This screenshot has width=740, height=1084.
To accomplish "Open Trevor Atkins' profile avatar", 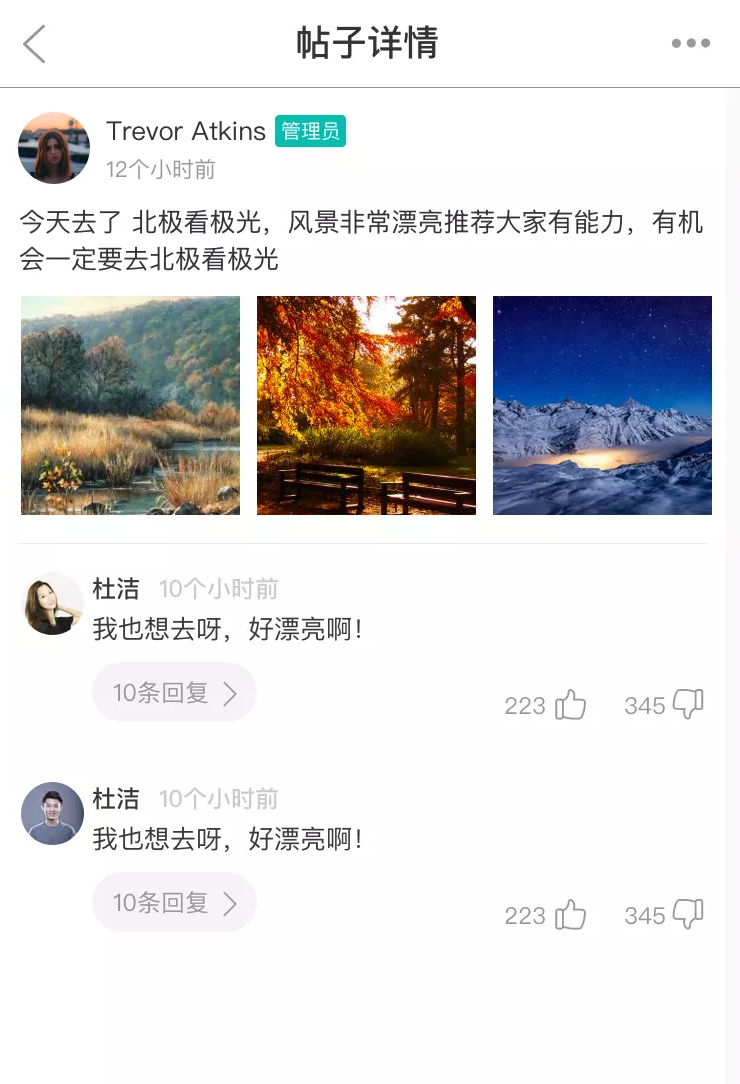I will click(54, 148).
